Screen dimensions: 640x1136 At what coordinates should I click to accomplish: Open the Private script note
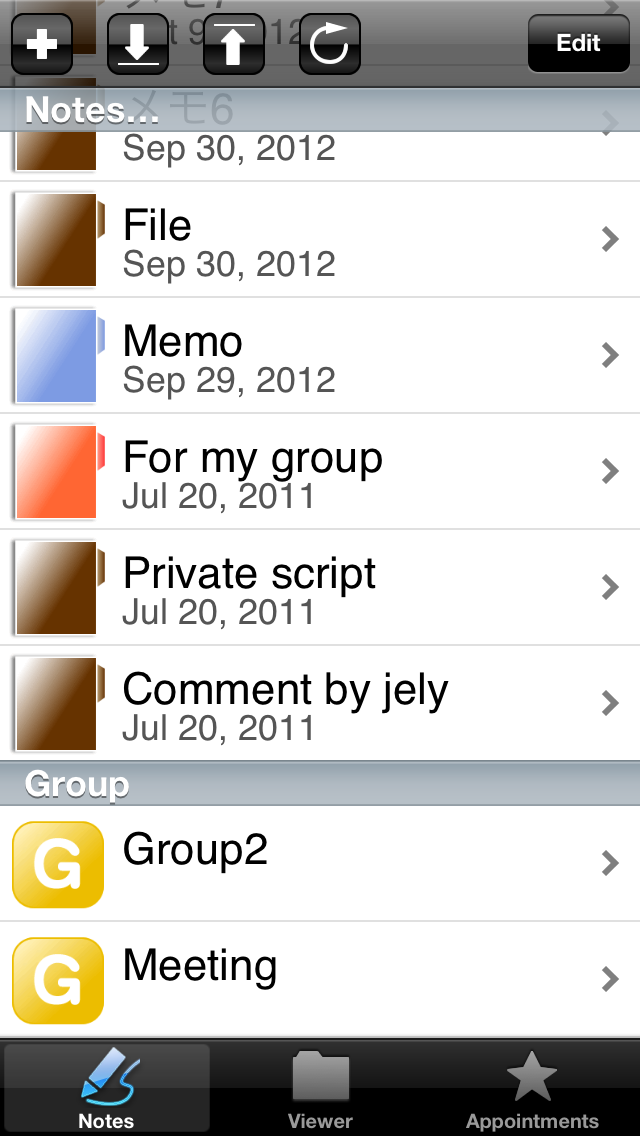320,588
